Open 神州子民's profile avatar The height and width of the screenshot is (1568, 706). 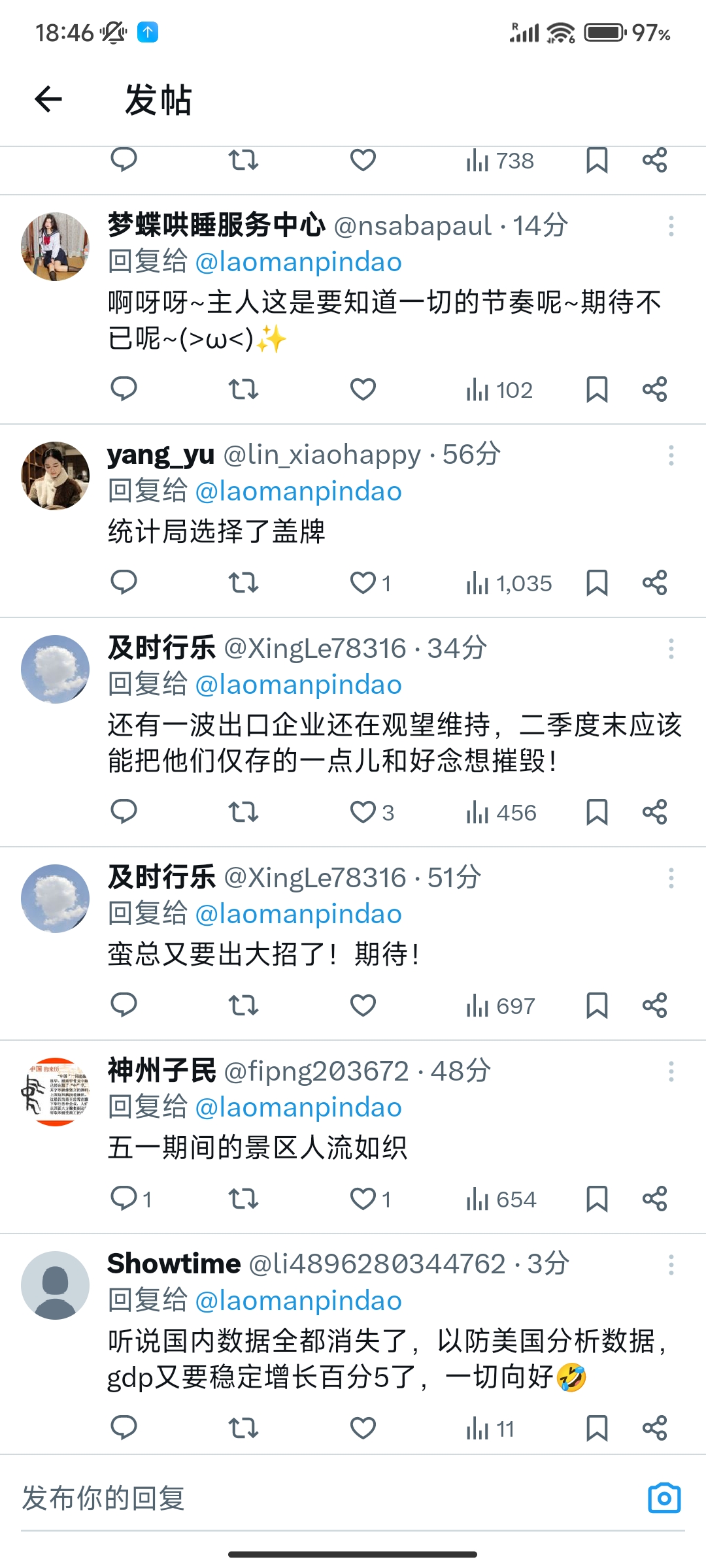55,1092
